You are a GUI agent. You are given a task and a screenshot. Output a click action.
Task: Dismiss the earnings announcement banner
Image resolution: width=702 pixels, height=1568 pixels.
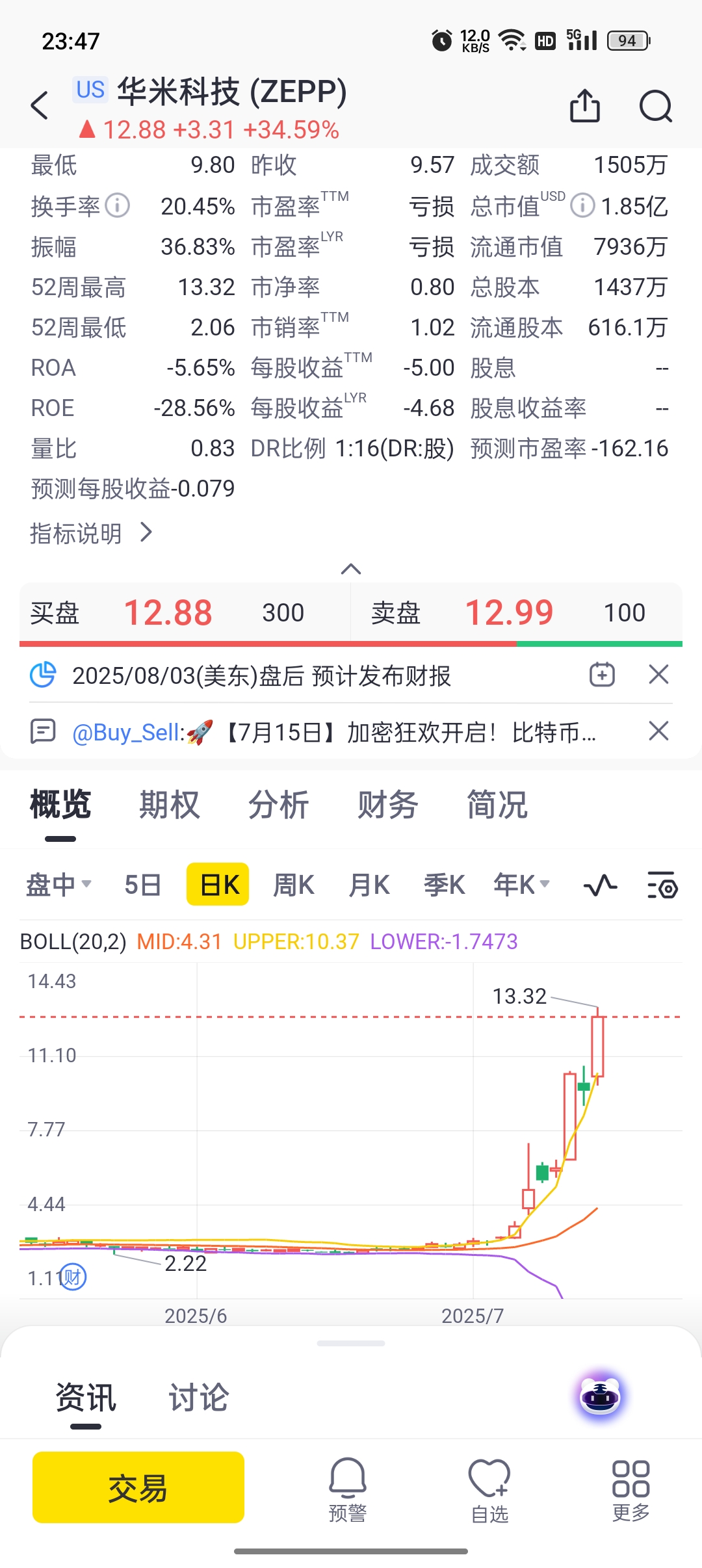(x=658, y=675)
